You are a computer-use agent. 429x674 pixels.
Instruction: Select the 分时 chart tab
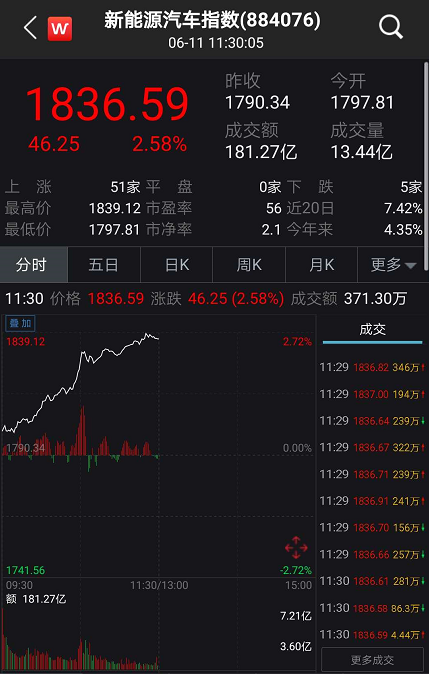(x=34, y=265)
